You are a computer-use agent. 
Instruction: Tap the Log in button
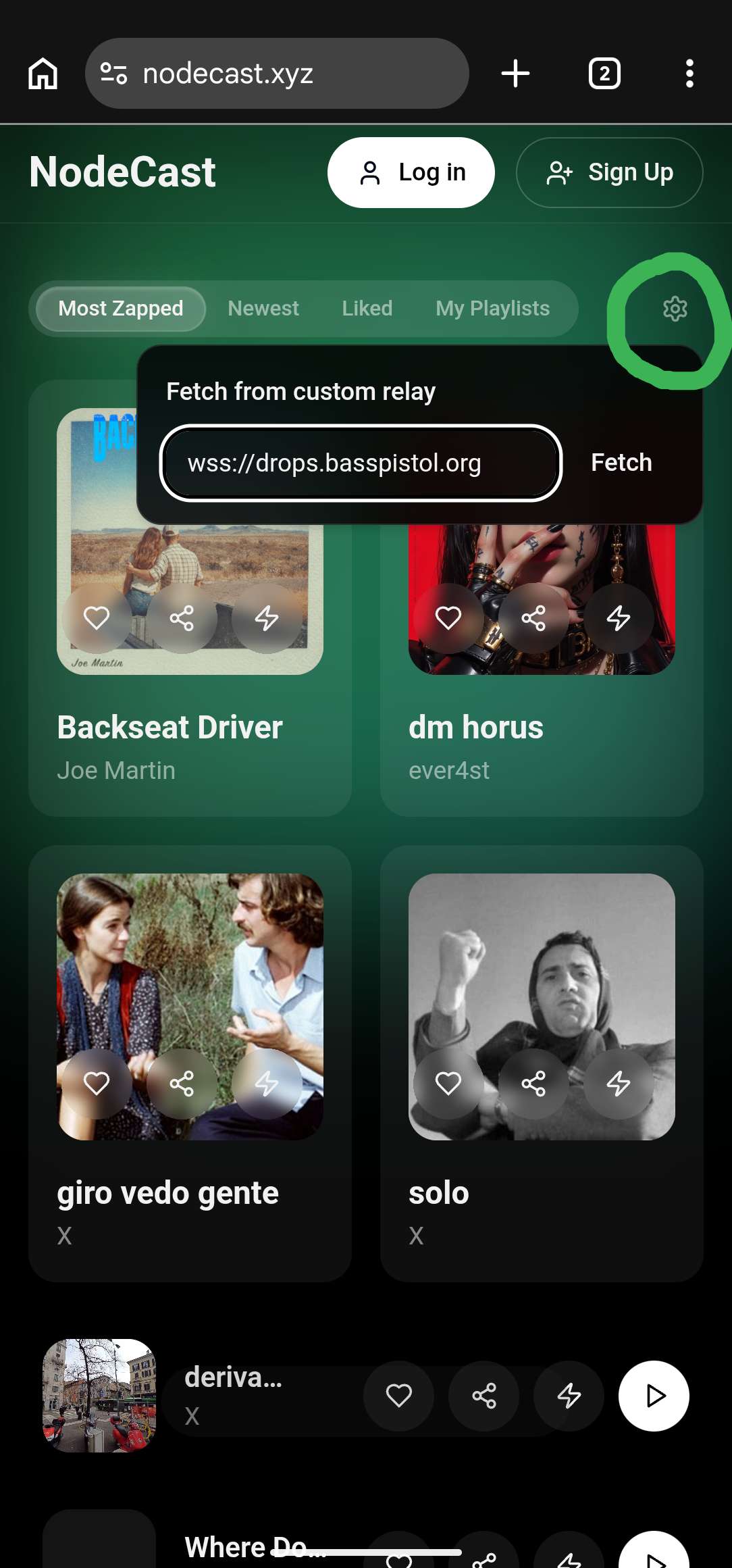(x=411, y=172)
